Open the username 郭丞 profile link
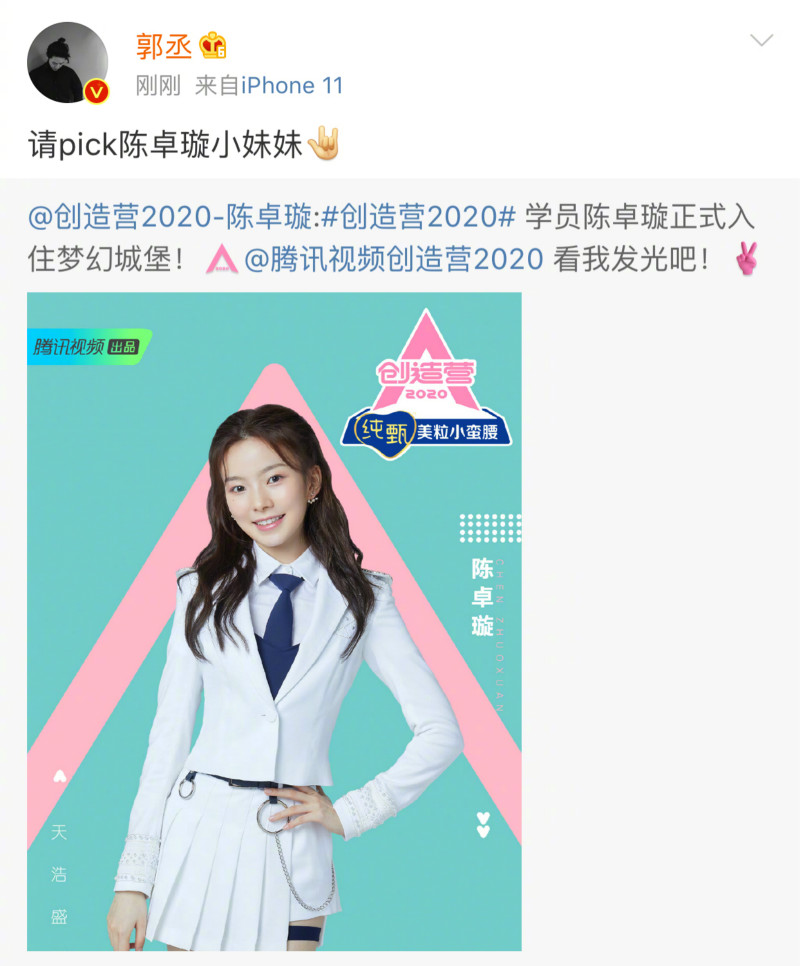Image resolution: width=800 pixels, height=966 pixels. 165,45
